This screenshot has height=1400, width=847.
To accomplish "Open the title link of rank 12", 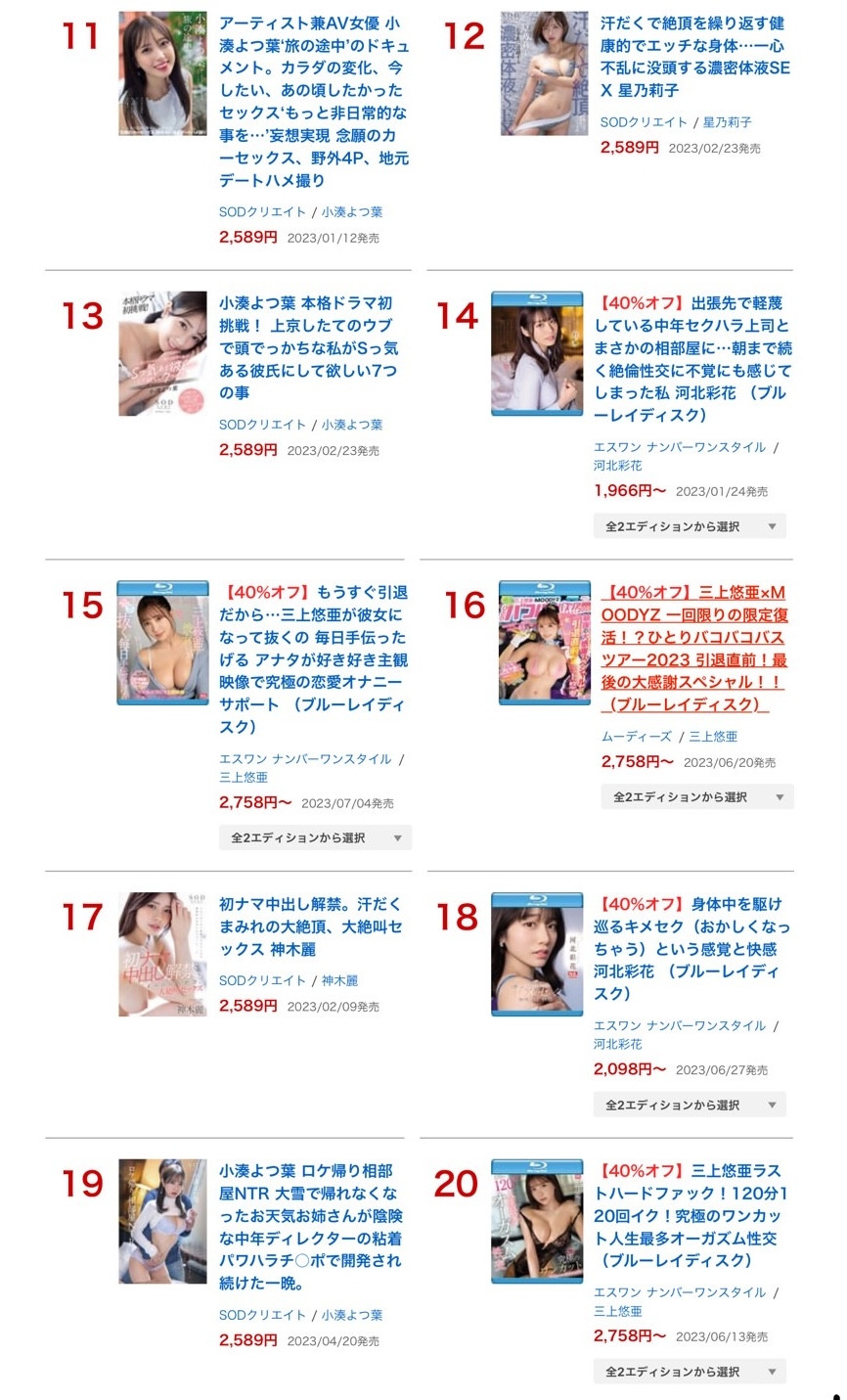I will (x=693, y=57).
